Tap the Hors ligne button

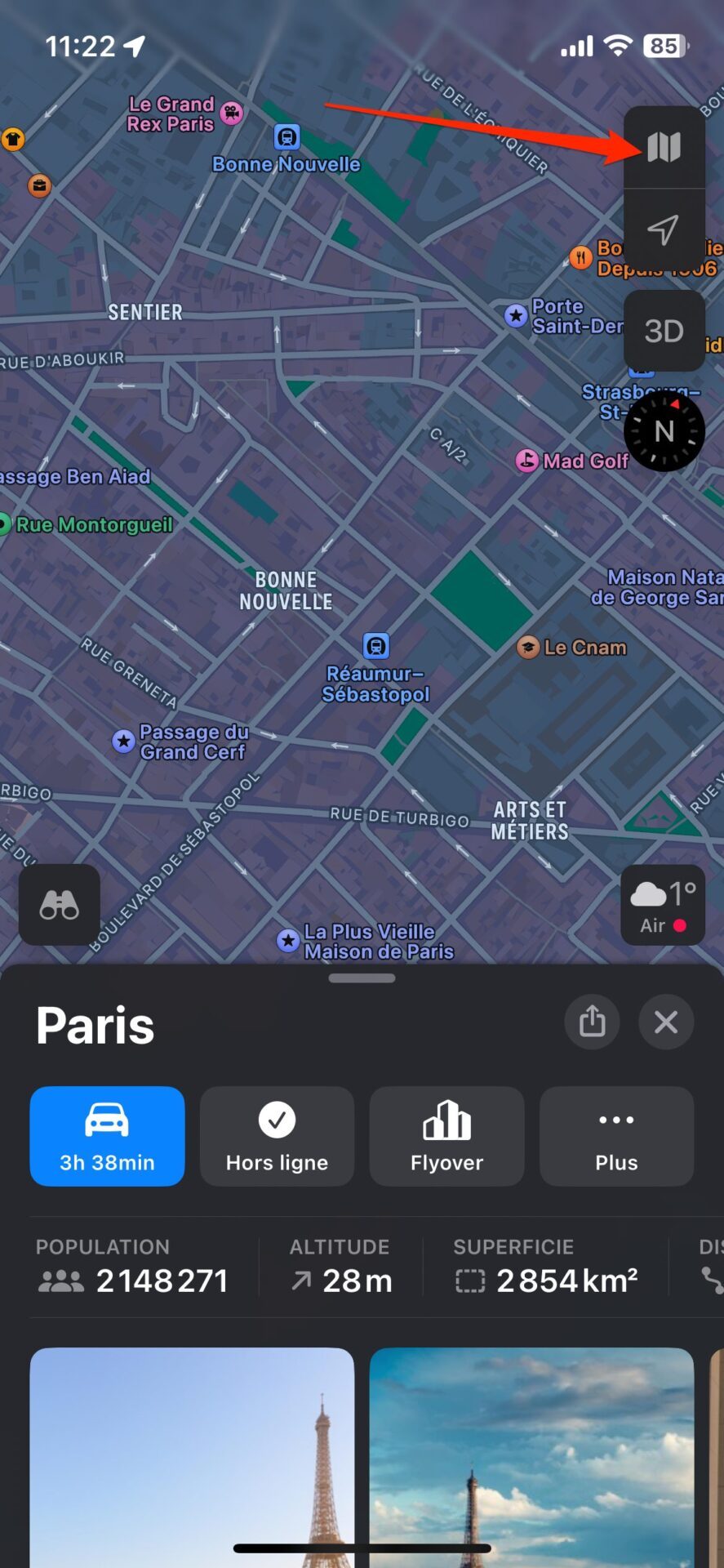click(x=277, y=1136)
